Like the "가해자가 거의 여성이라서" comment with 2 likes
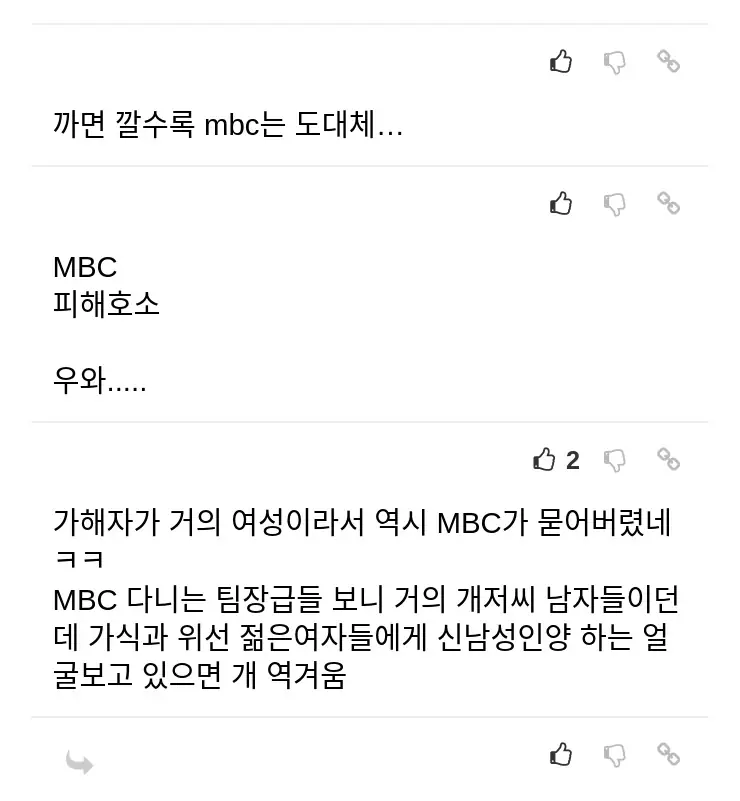 pyautogui.click(x=545, y=460)
